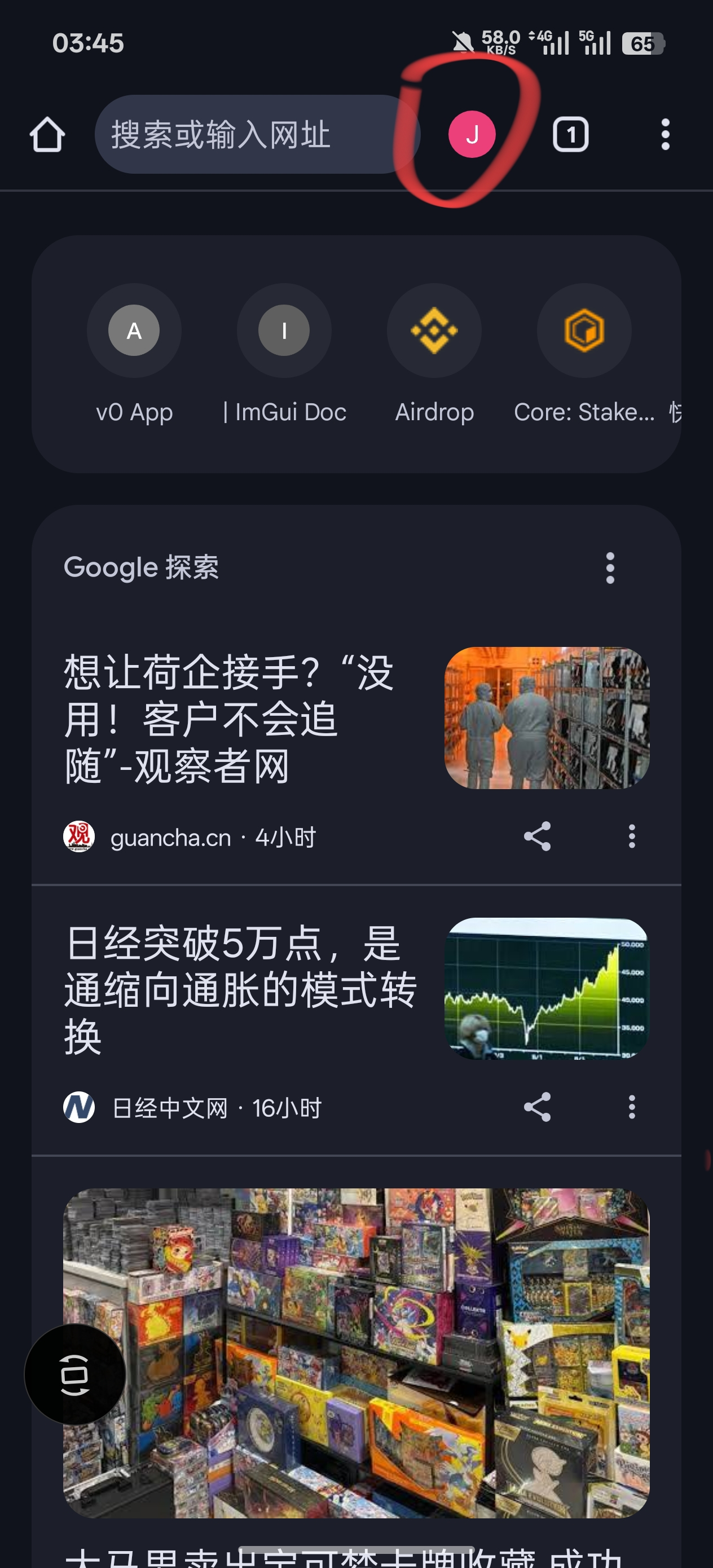
Task: Open the tab switcher showing 1 tab
Action: pos(570,135)
